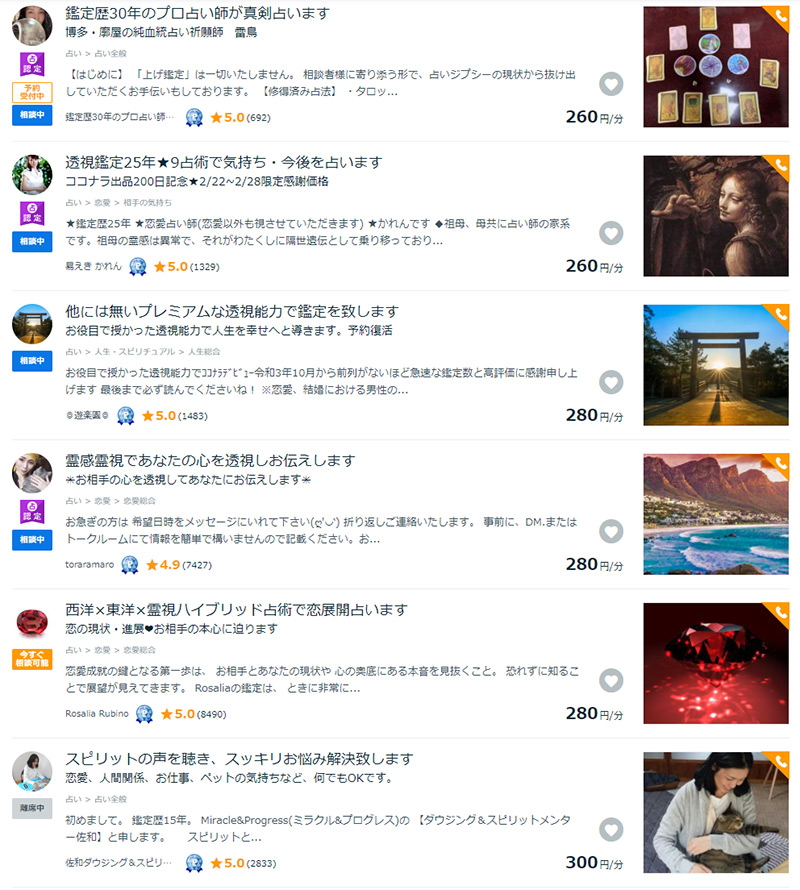The height and width of the screenshot is (890, 800).
Task: Open the coastal mountain sunset thumbnail
Action: (x=715, y=514)
